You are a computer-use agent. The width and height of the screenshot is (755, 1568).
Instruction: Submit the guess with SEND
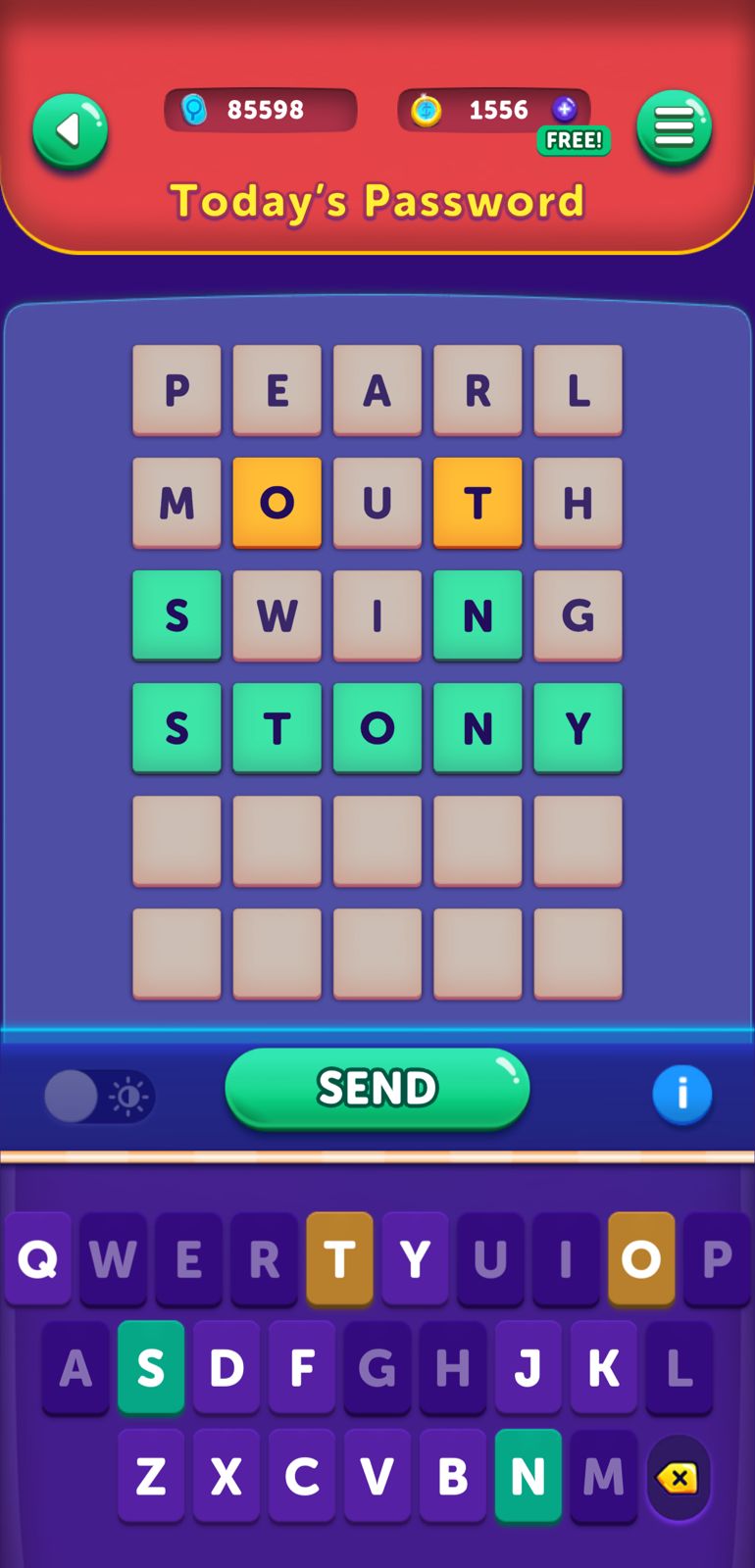coord(377,1089)
